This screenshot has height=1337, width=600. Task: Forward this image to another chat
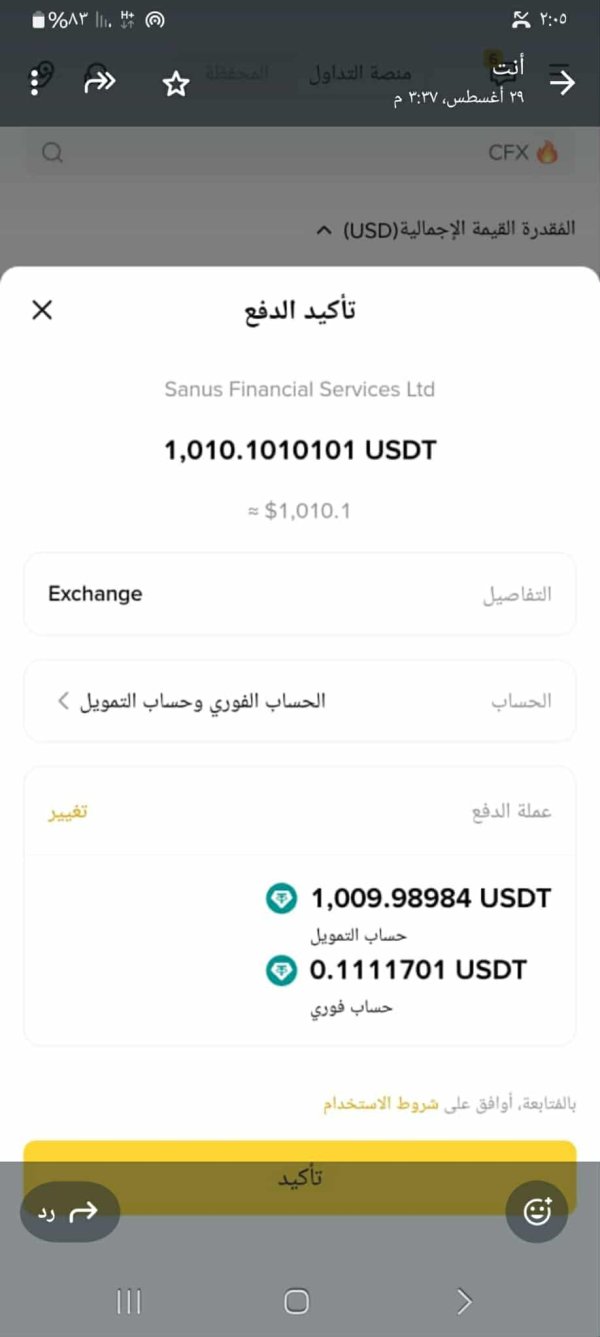100,82
